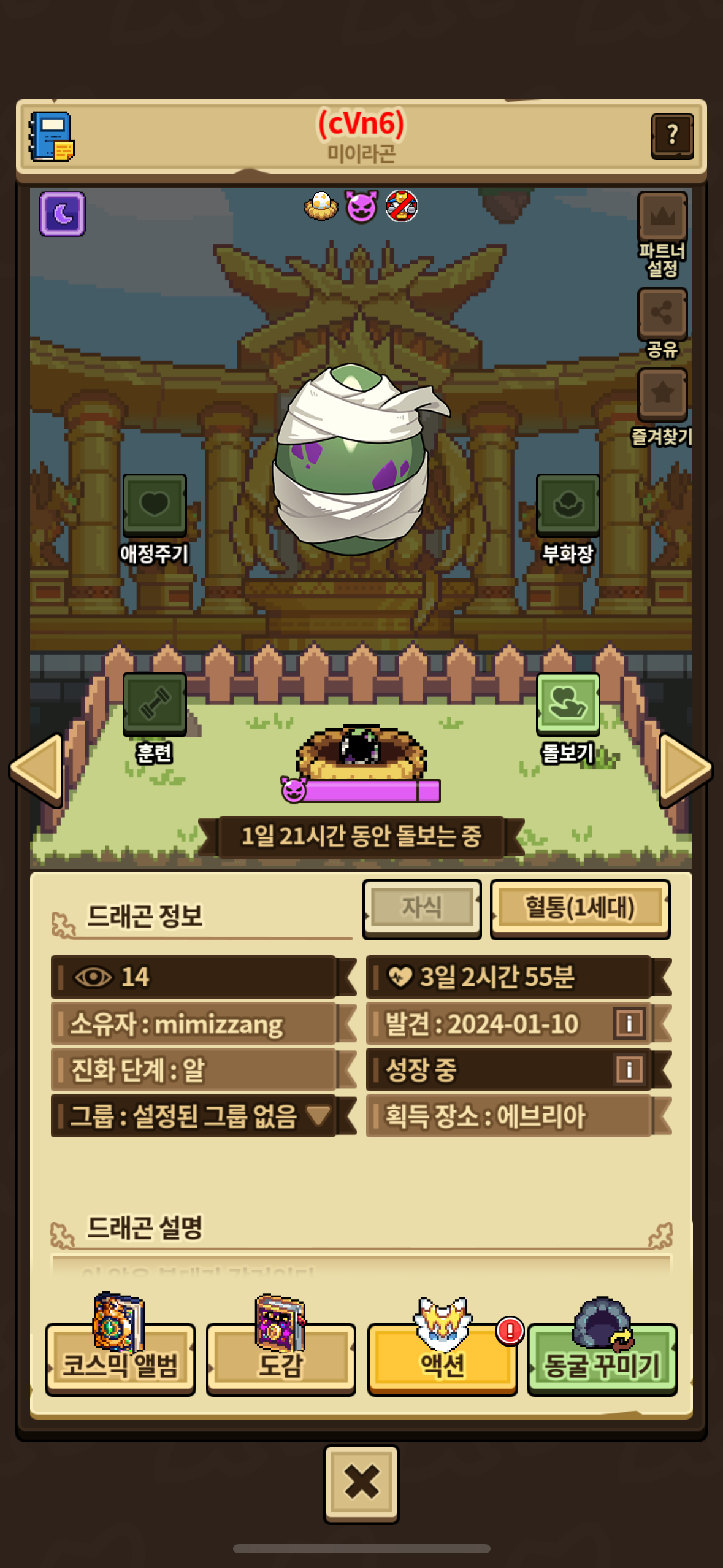Open the 도감 encyclopedia
723x1568 pixels.
281,1358
